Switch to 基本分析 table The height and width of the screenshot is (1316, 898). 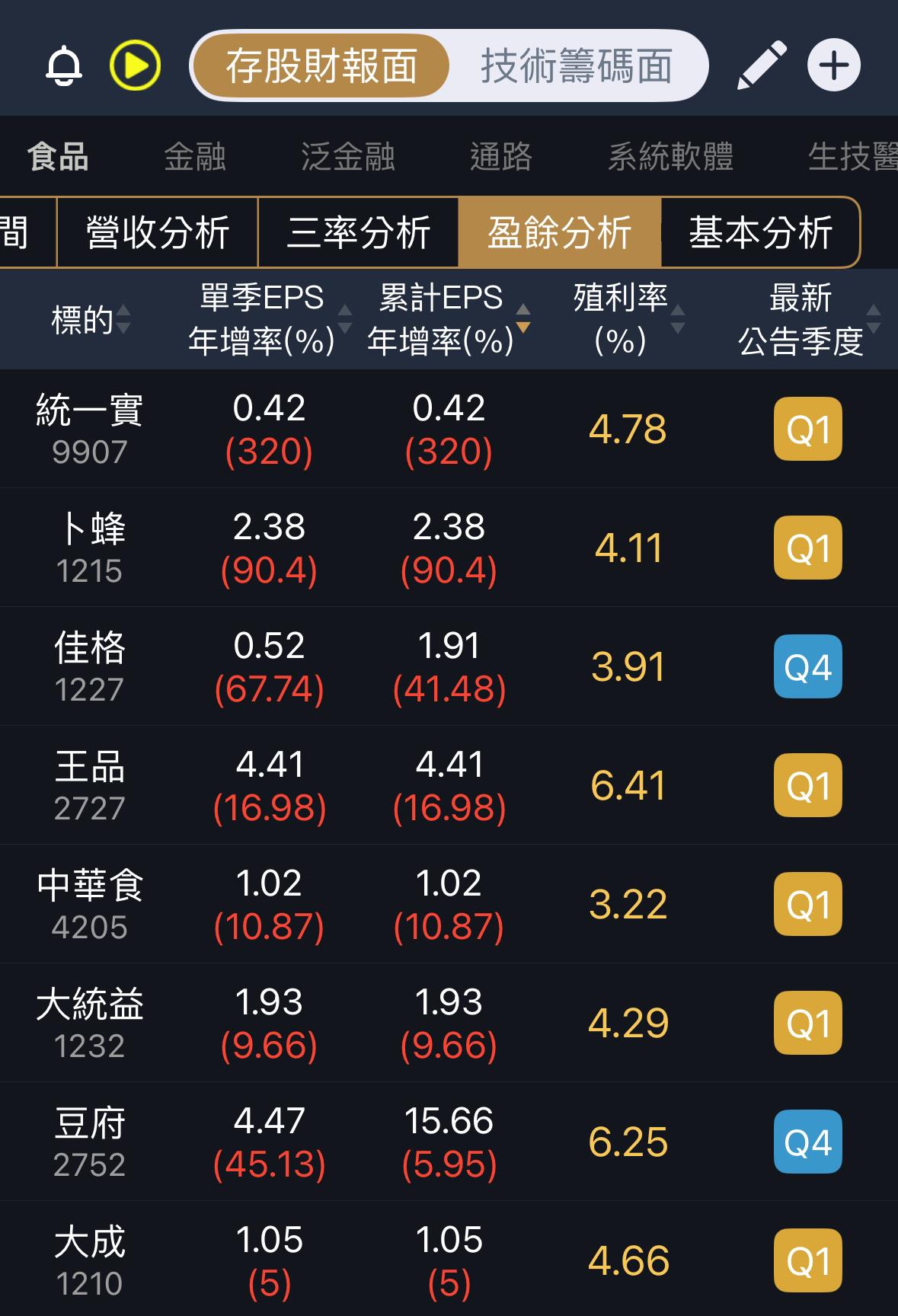[x=760, y=232]
